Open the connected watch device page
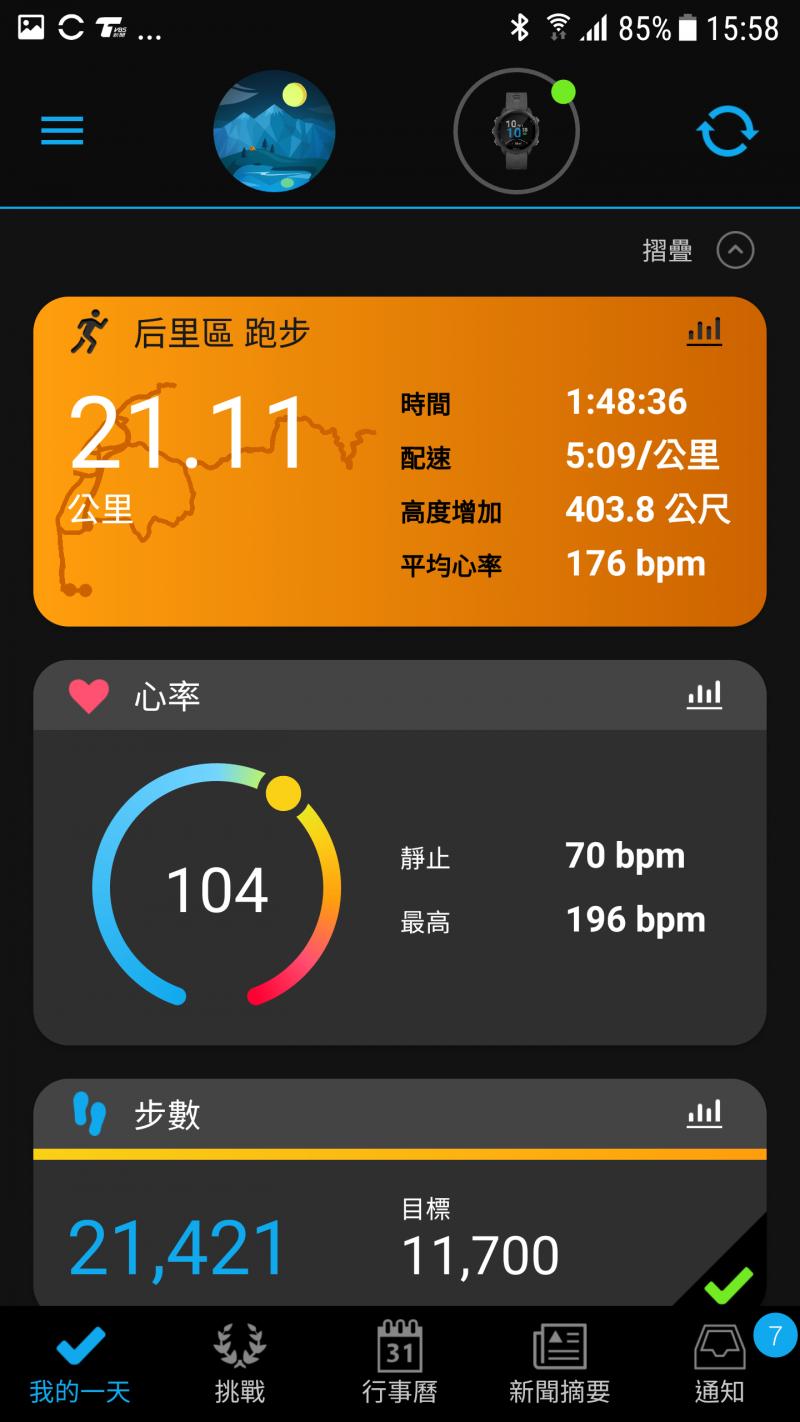Image resolution: width=800 pixels, height=1422 pixels. point(516,131)
